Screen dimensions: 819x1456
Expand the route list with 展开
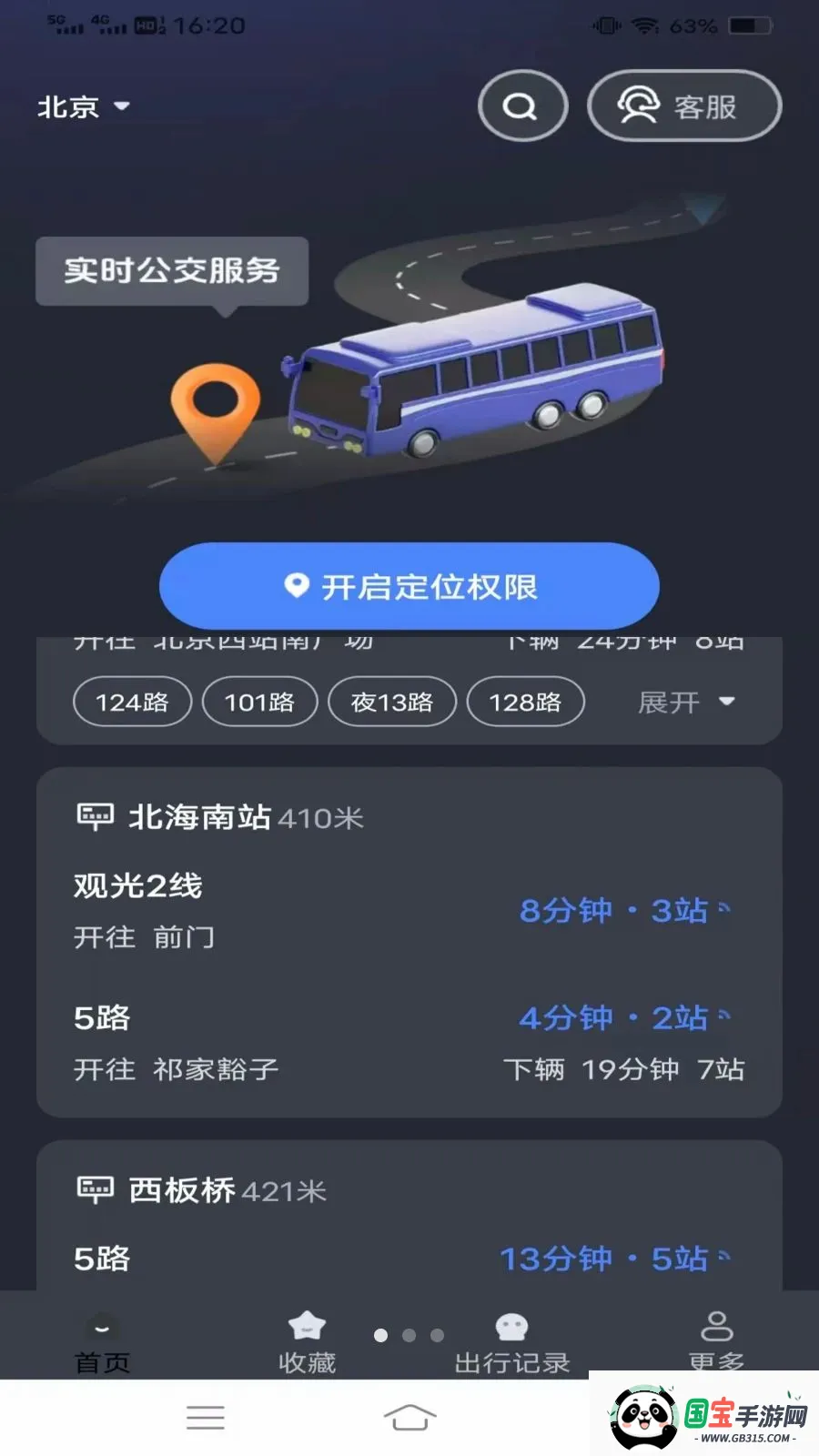click(686, 702)
